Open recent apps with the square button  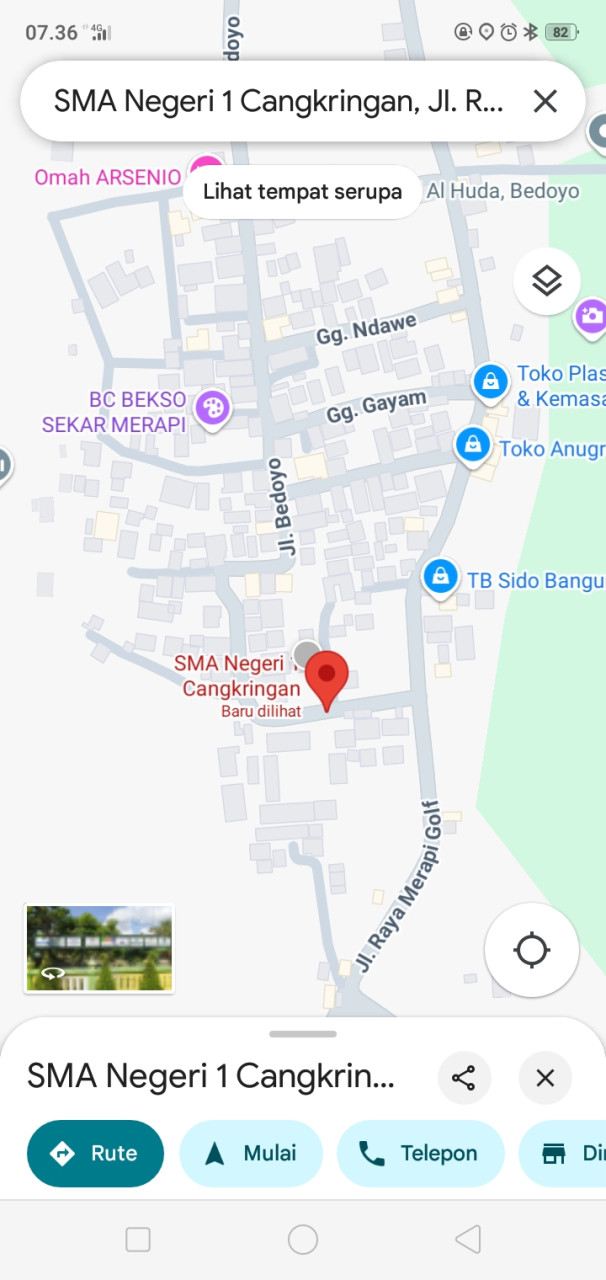pyautogui.click(x=138, y=1240)
